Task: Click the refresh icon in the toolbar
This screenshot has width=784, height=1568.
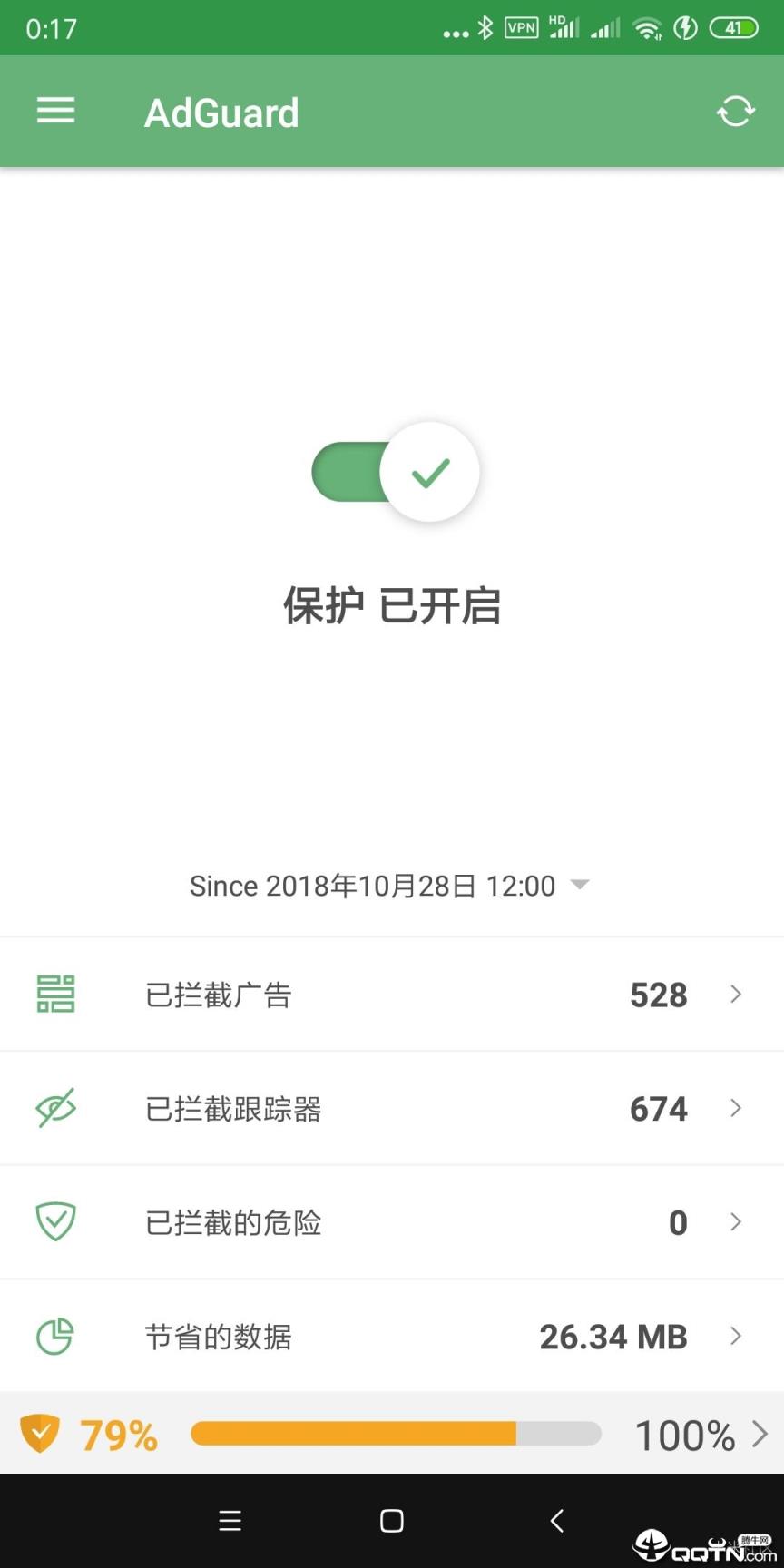Action: tap(735, 111)
